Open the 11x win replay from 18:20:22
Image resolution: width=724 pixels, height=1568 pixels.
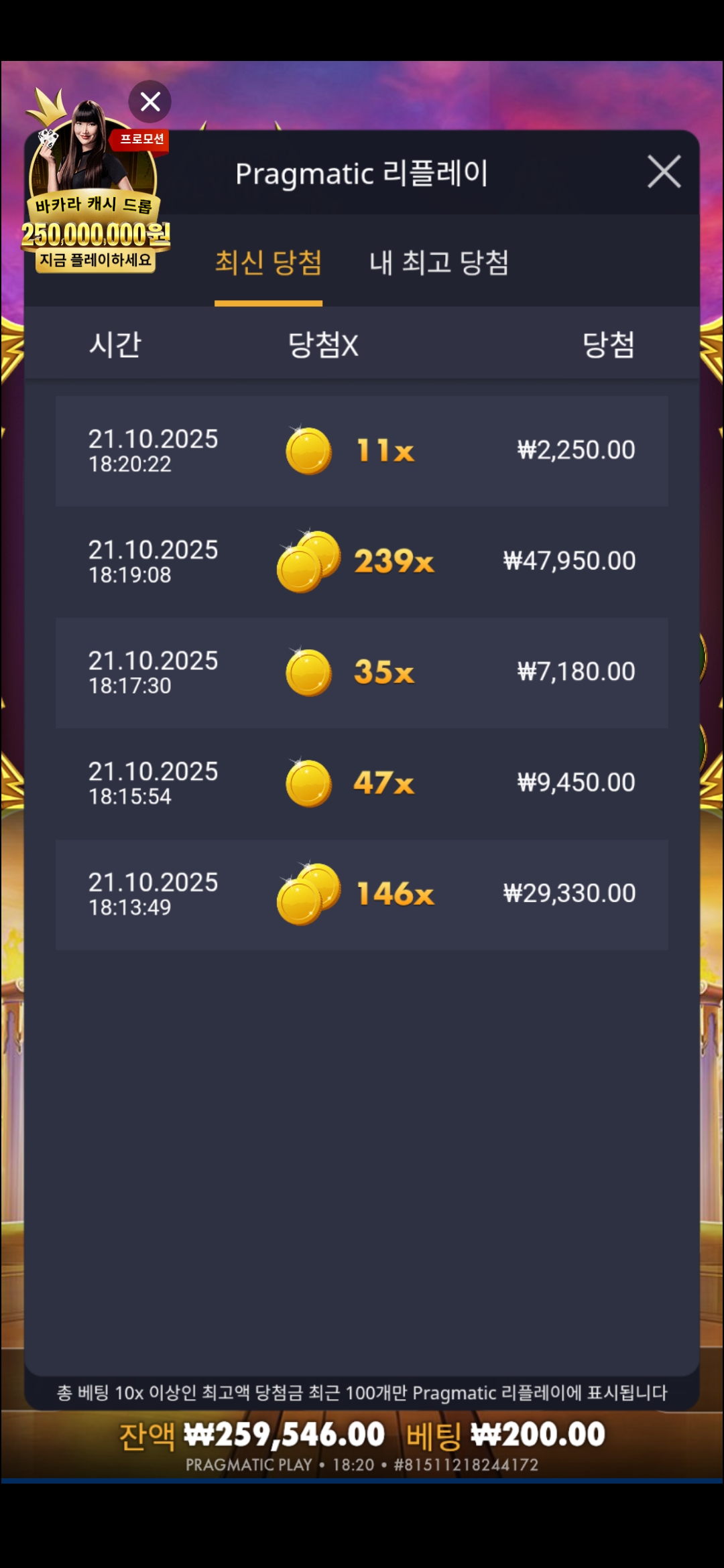[362, 450]
